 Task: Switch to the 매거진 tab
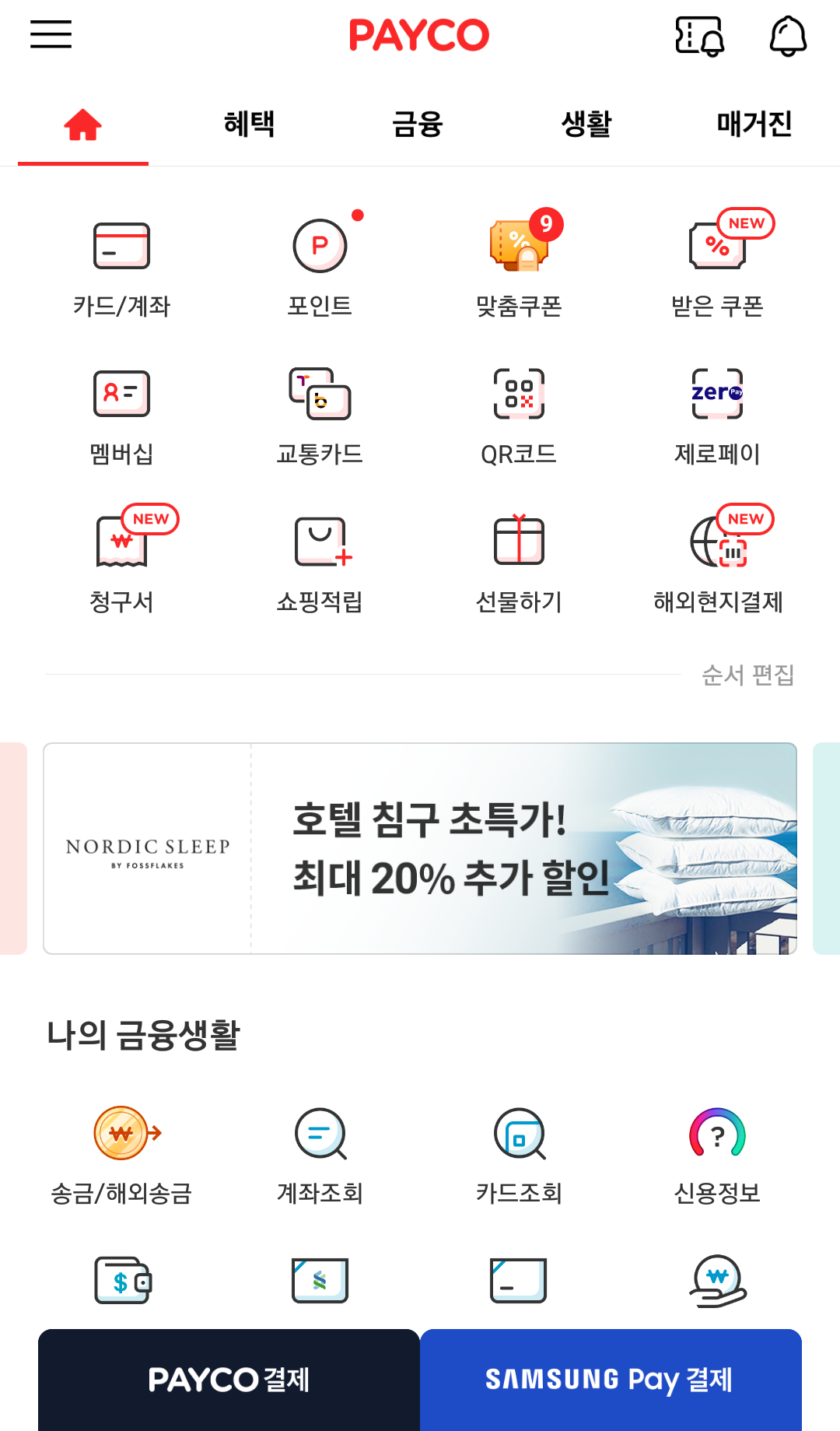click(x=754, y=125)
